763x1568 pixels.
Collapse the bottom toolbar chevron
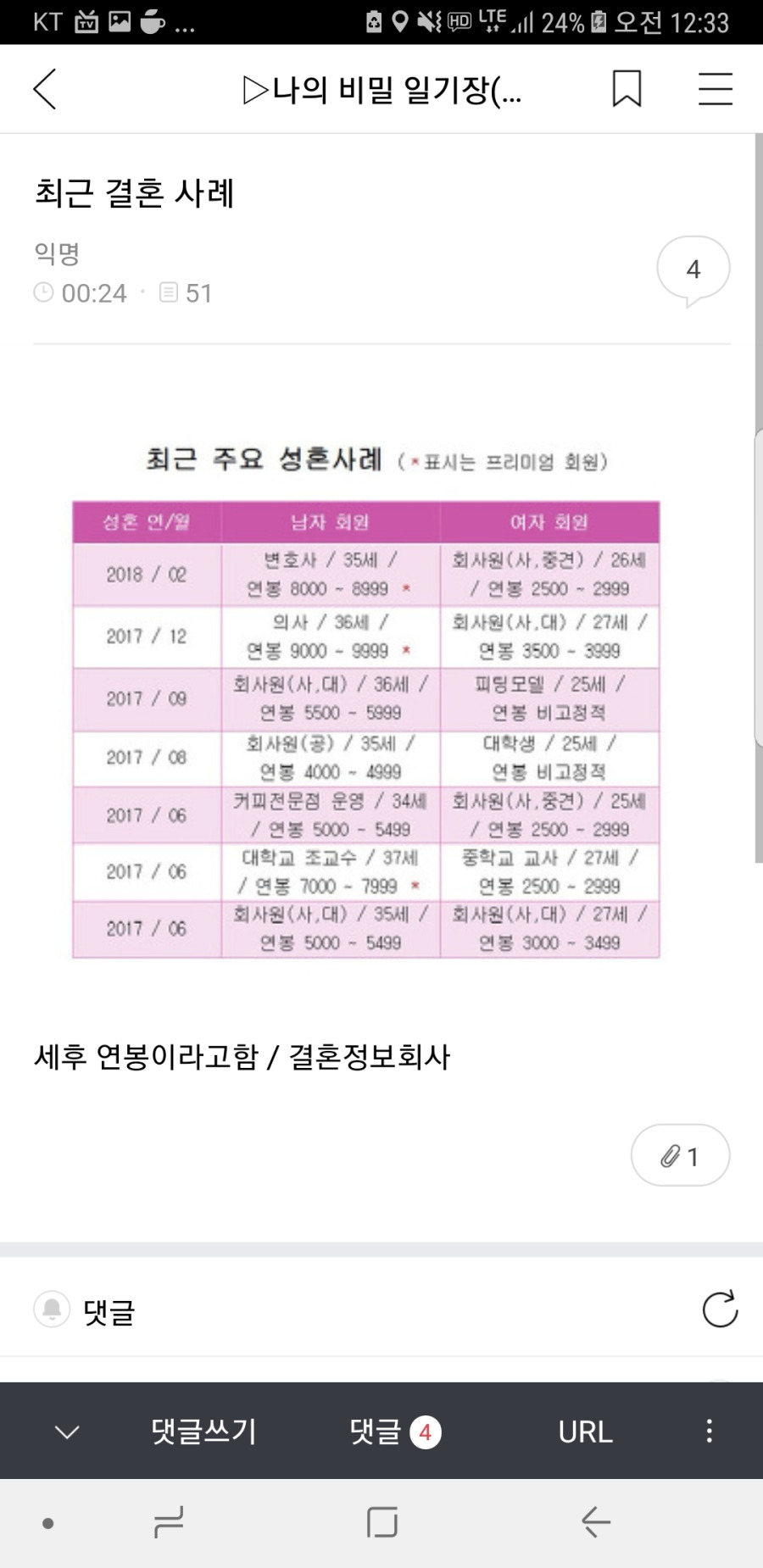[x=66, y=1432]
